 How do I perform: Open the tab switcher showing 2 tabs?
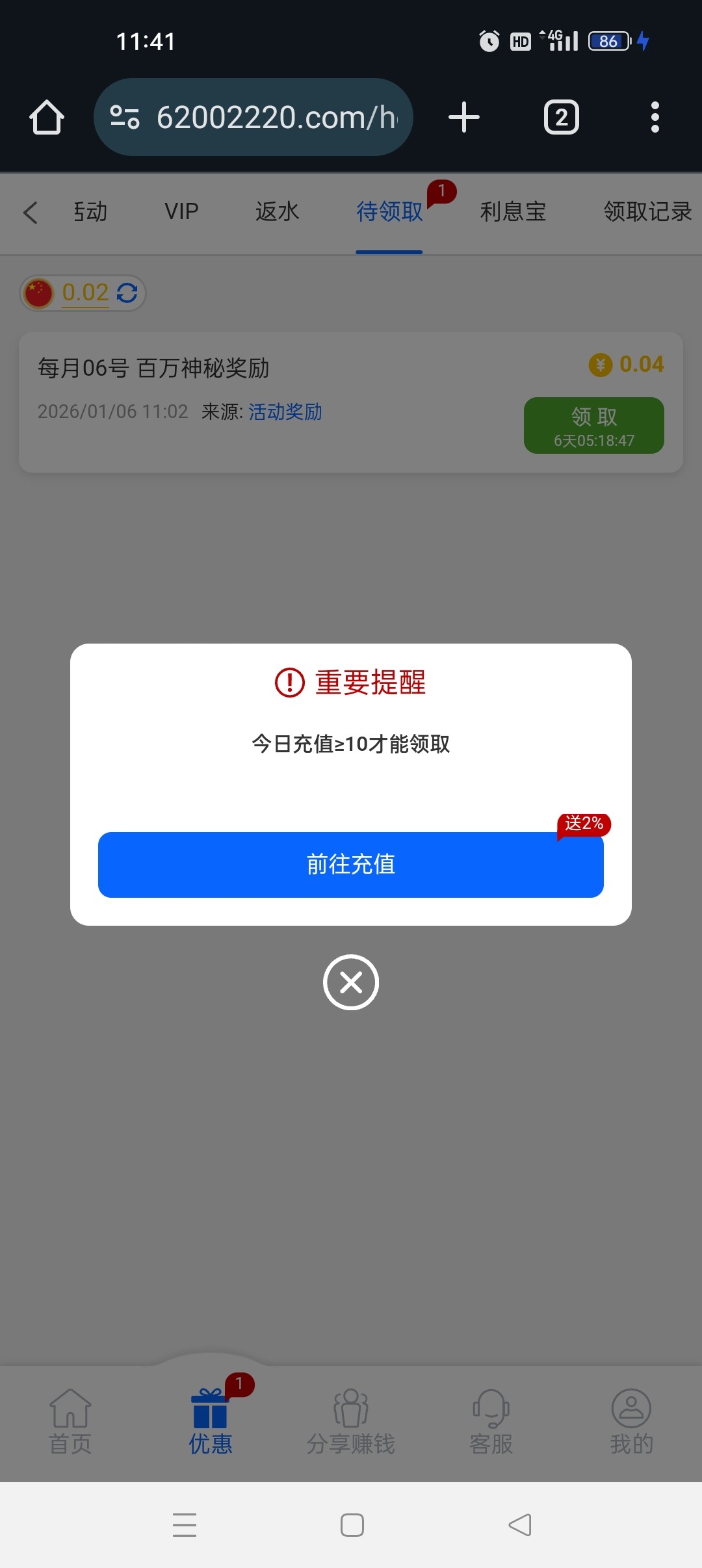561,118
